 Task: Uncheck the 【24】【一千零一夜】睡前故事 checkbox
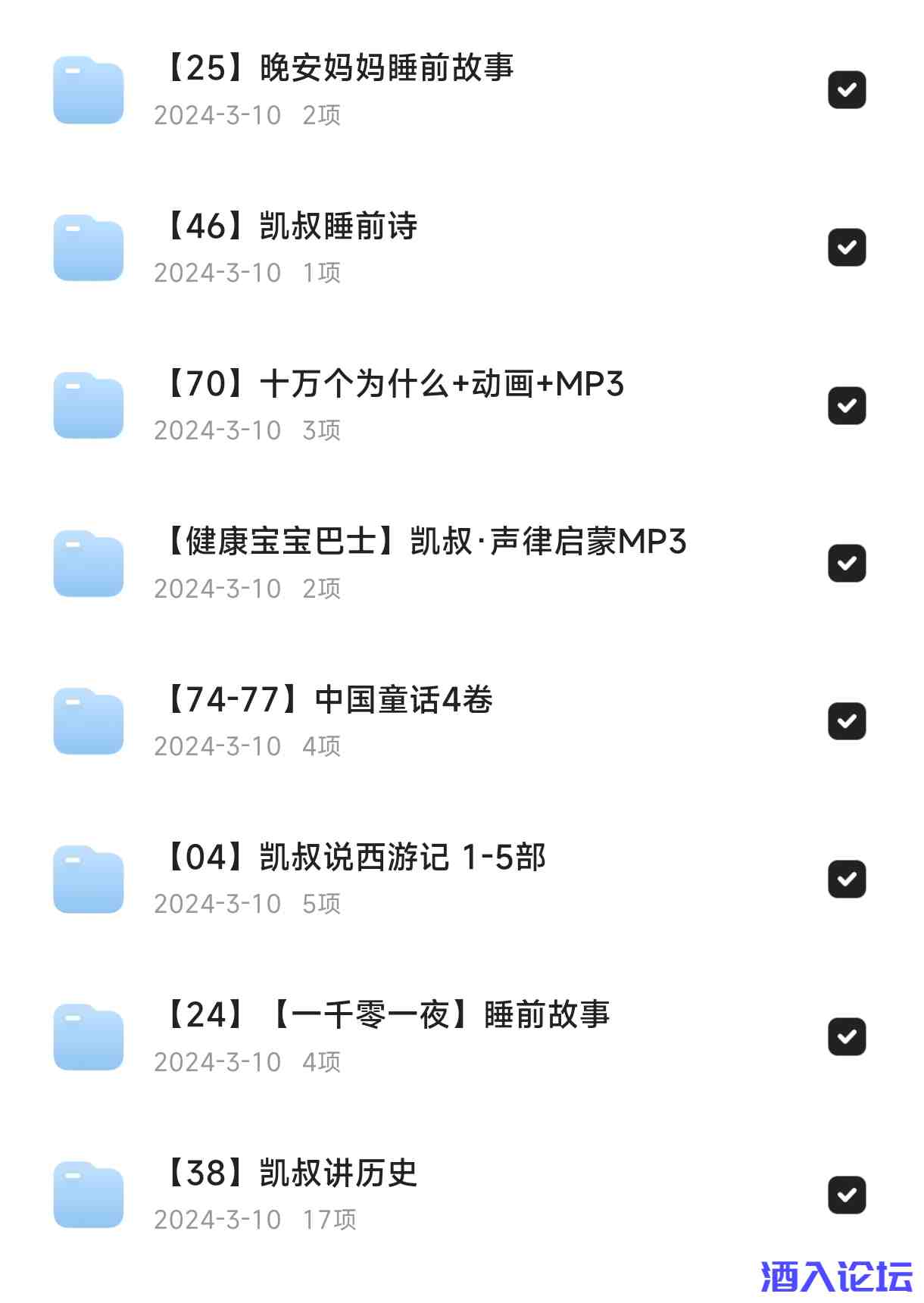point(847,1037)
